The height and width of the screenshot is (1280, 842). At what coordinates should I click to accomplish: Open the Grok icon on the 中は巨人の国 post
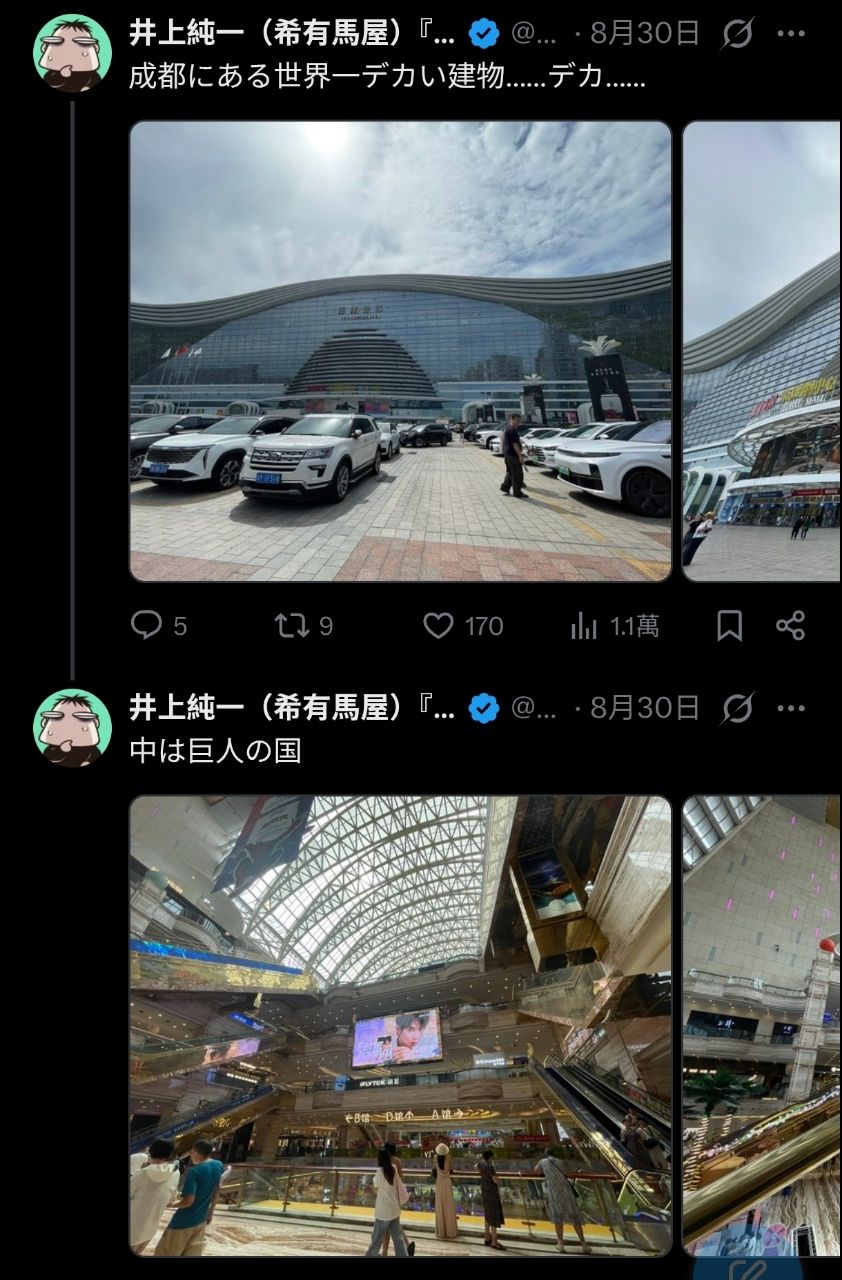(x=737, y=709)
